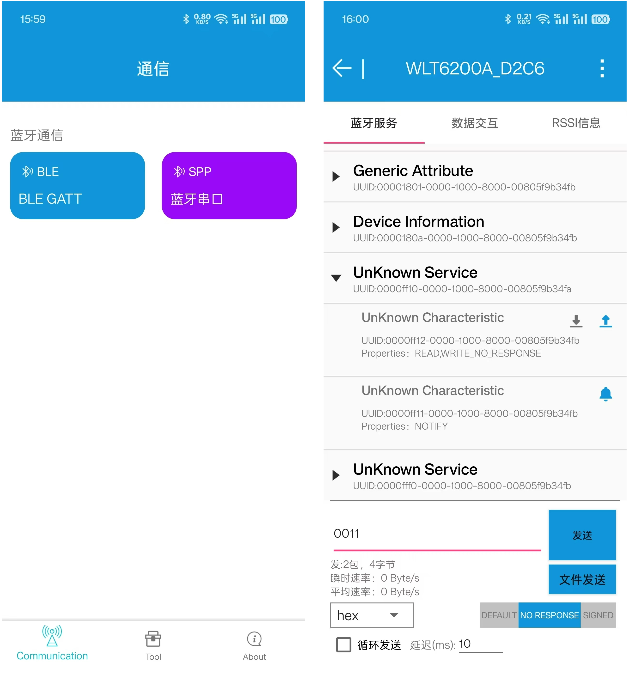
Task: Select the SIGNED write type
Action: [x=598, y=615]
